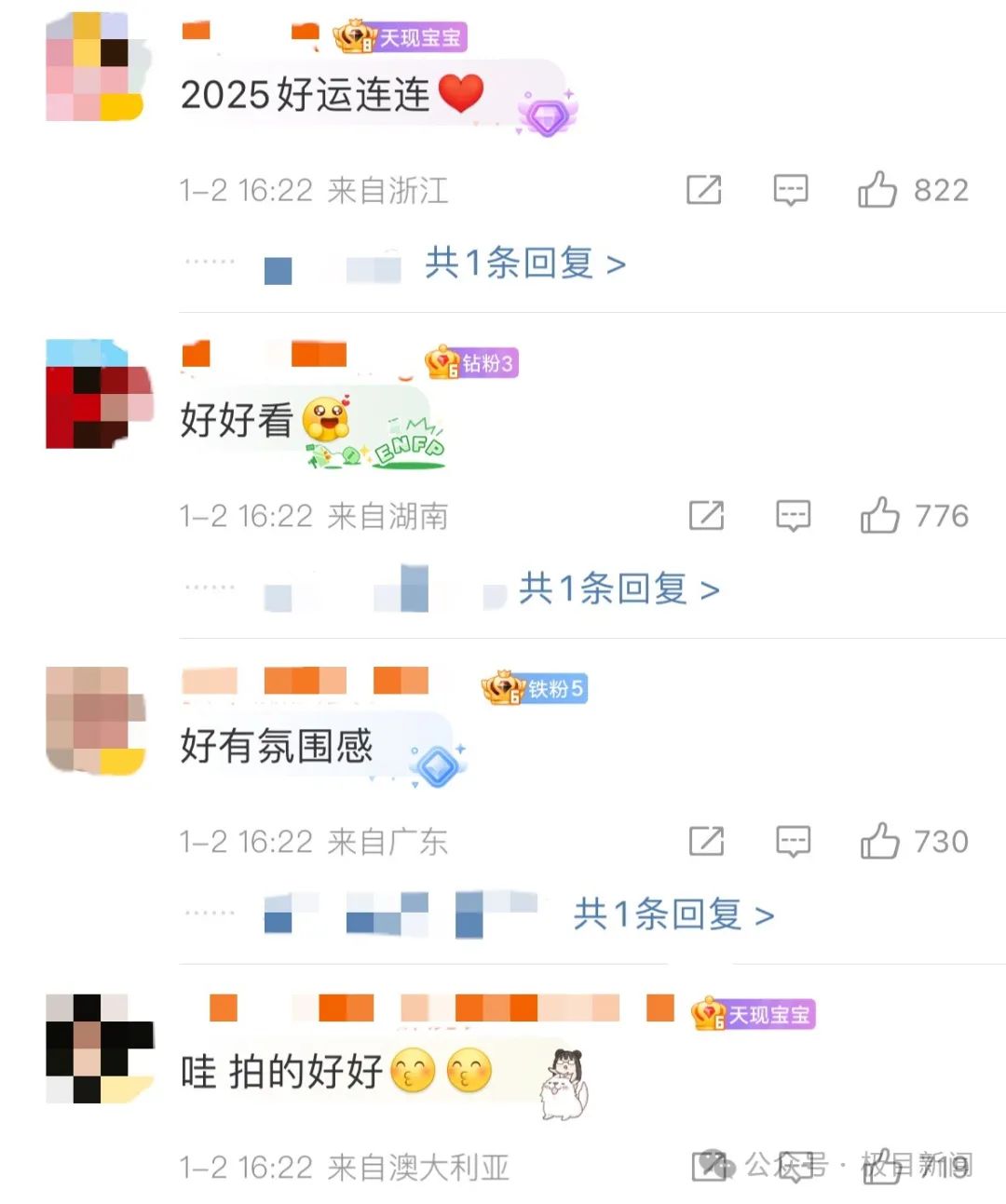Repost the comment 好好看
This screenshot has width=1006, height=1204.
click(x=706, y=515)
